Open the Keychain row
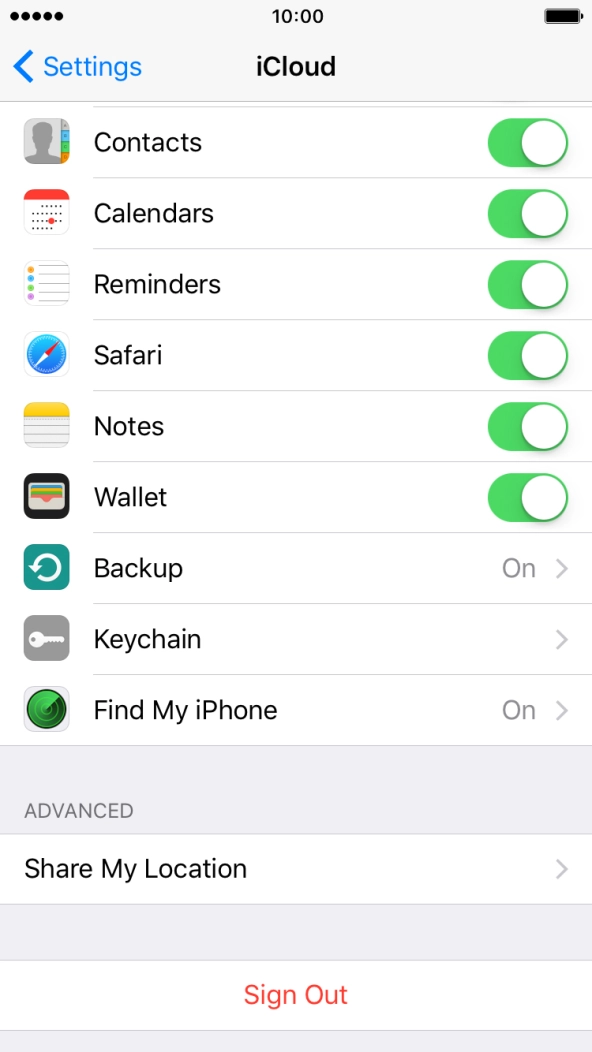Viewport: 592px width, 1052px height. (x=296, y=639)
